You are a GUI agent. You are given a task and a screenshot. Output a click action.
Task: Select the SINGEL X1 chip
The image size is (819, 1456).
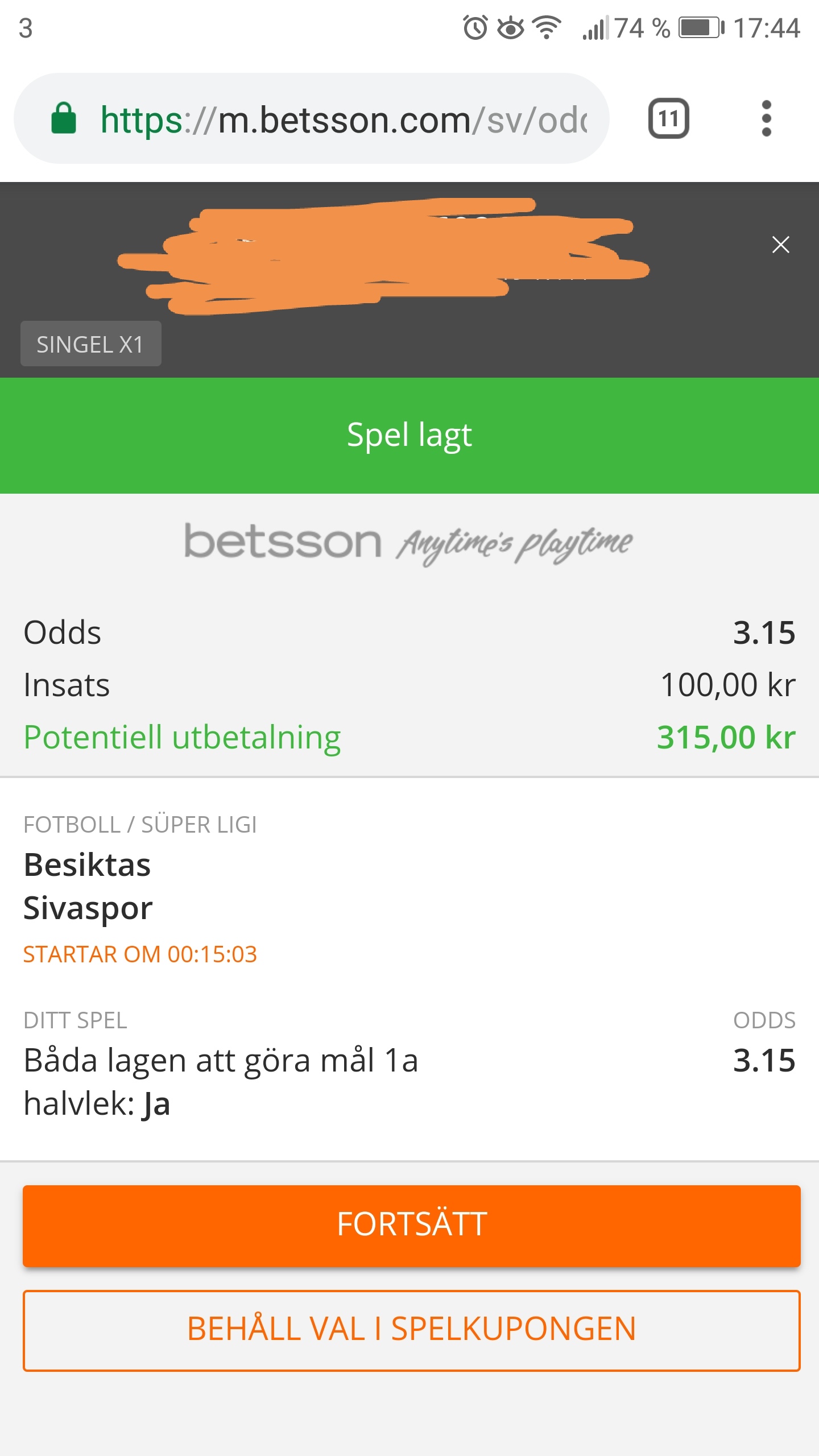(90, 344)
